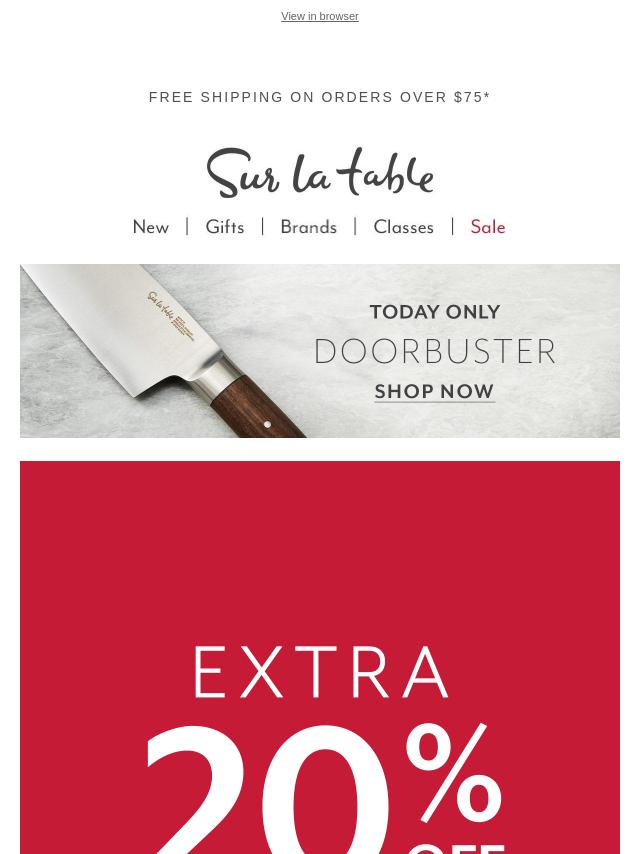The height and width of the screenshot is (854, 640).
Task: Go to the Gifts section
Action: click(225, 228)
